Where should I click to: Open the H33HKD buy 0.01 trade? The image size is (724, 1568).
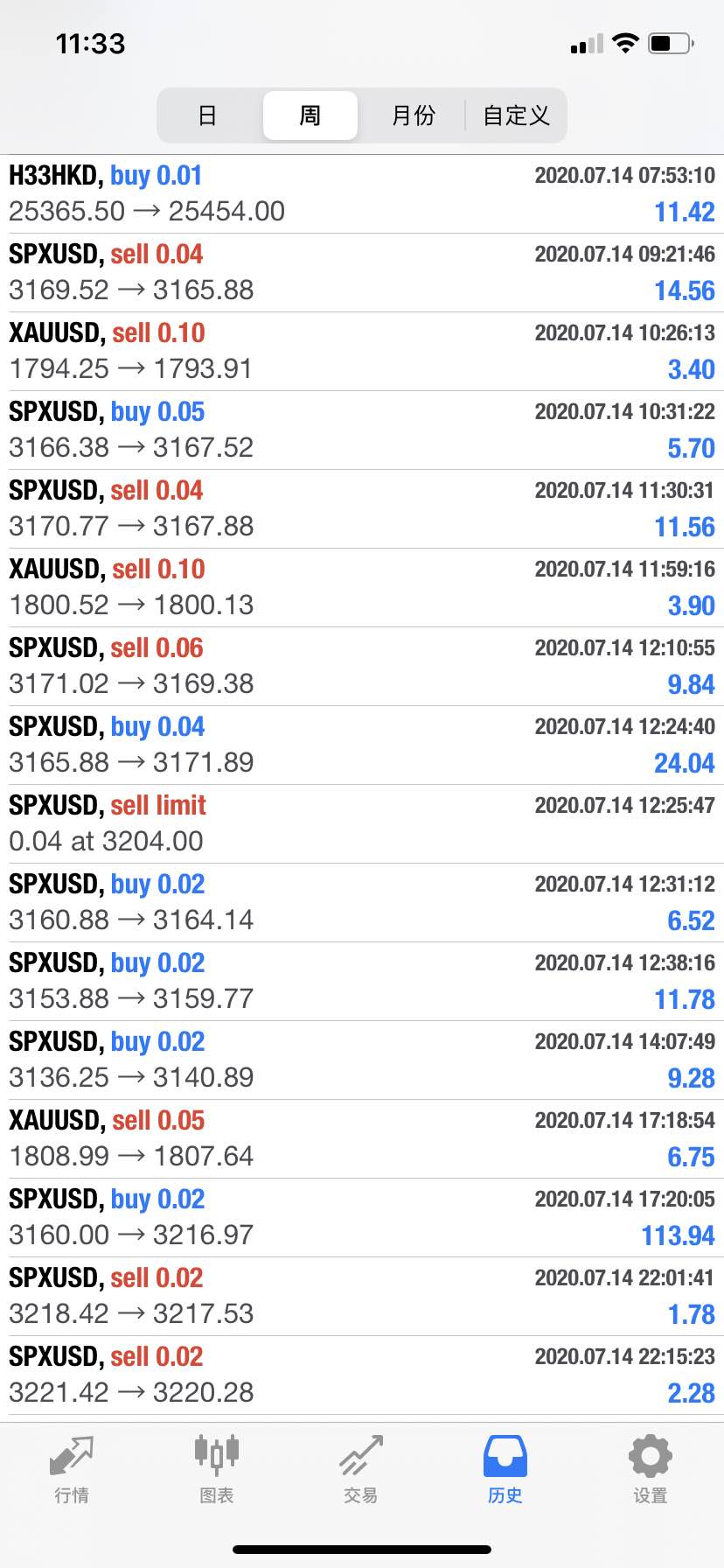(362, 194)
